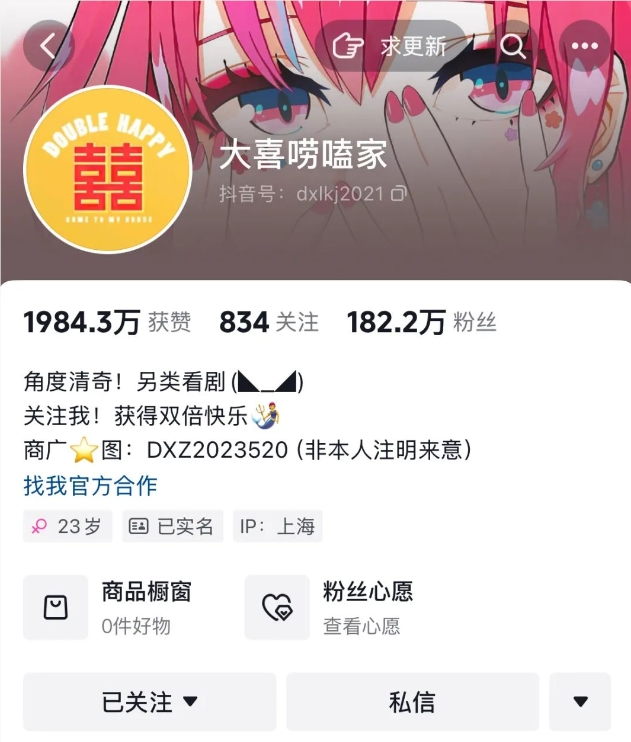Copy the Douyin ID dxlkj2021
The height and width of the screenshot is (742, 631).
click(399, 193)
